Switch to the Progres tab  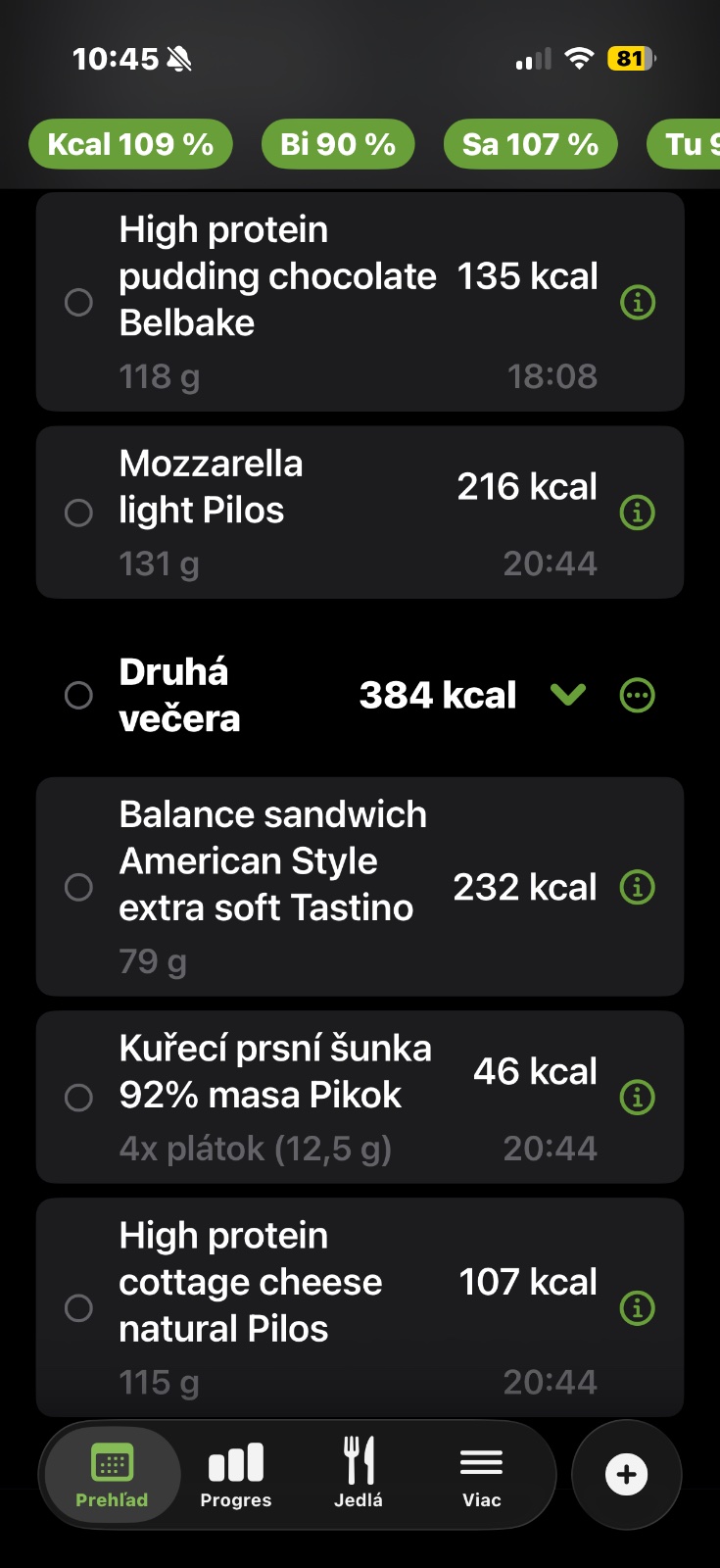235,1474
